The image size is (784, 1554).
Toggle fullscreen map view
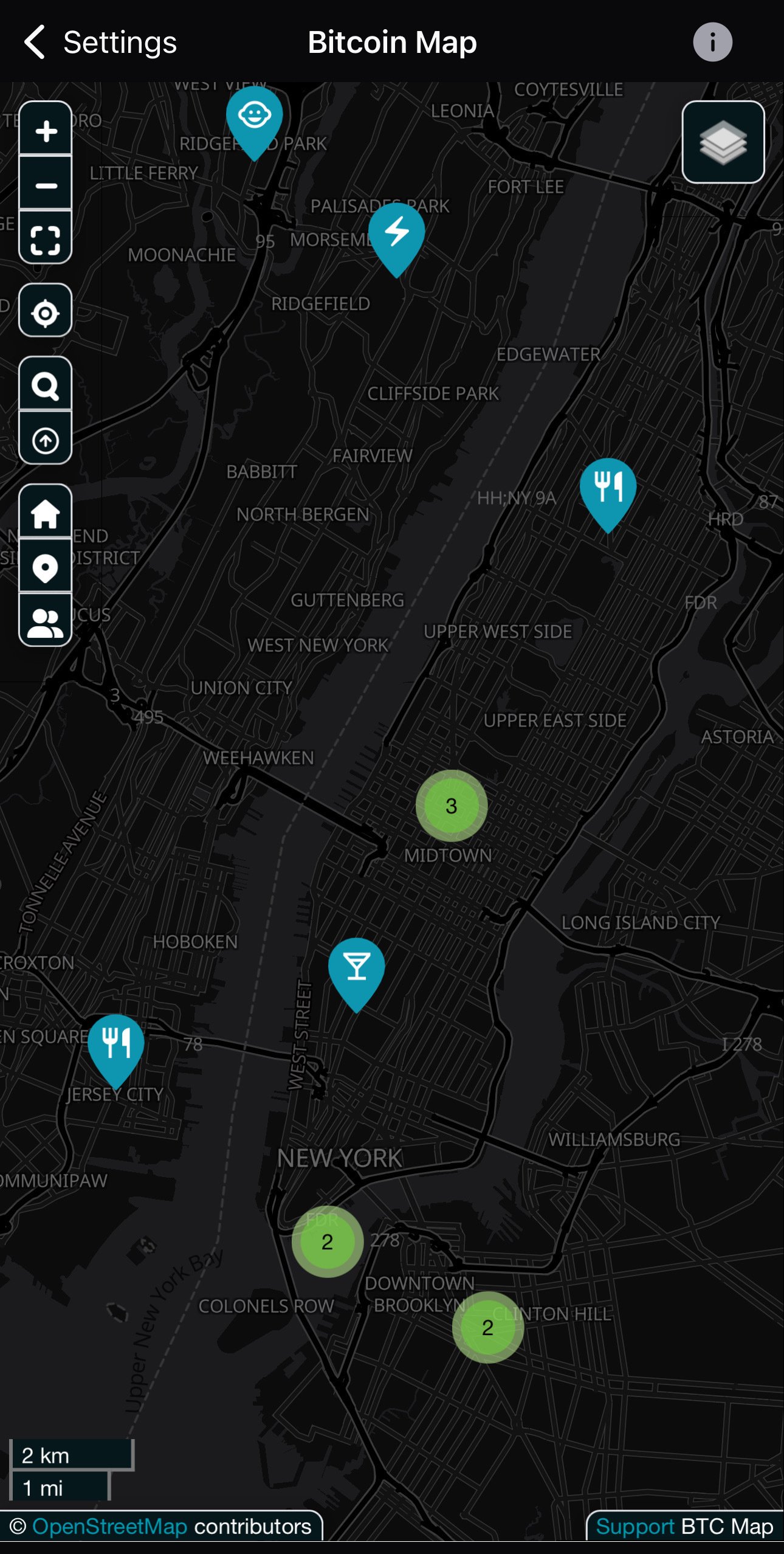(x=46, y=239)
